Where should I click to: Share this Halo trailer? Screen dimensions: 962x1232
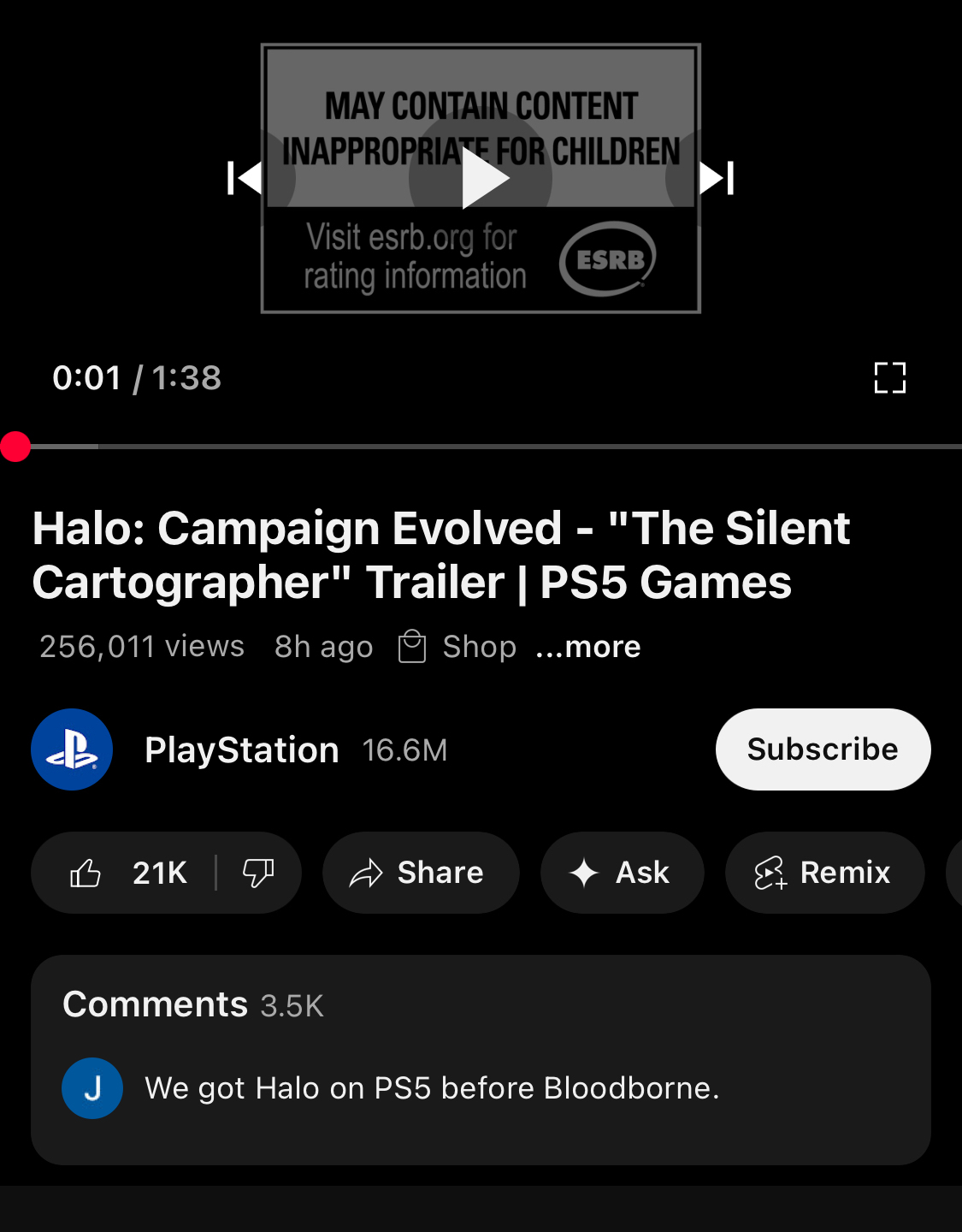click(420, 873)
